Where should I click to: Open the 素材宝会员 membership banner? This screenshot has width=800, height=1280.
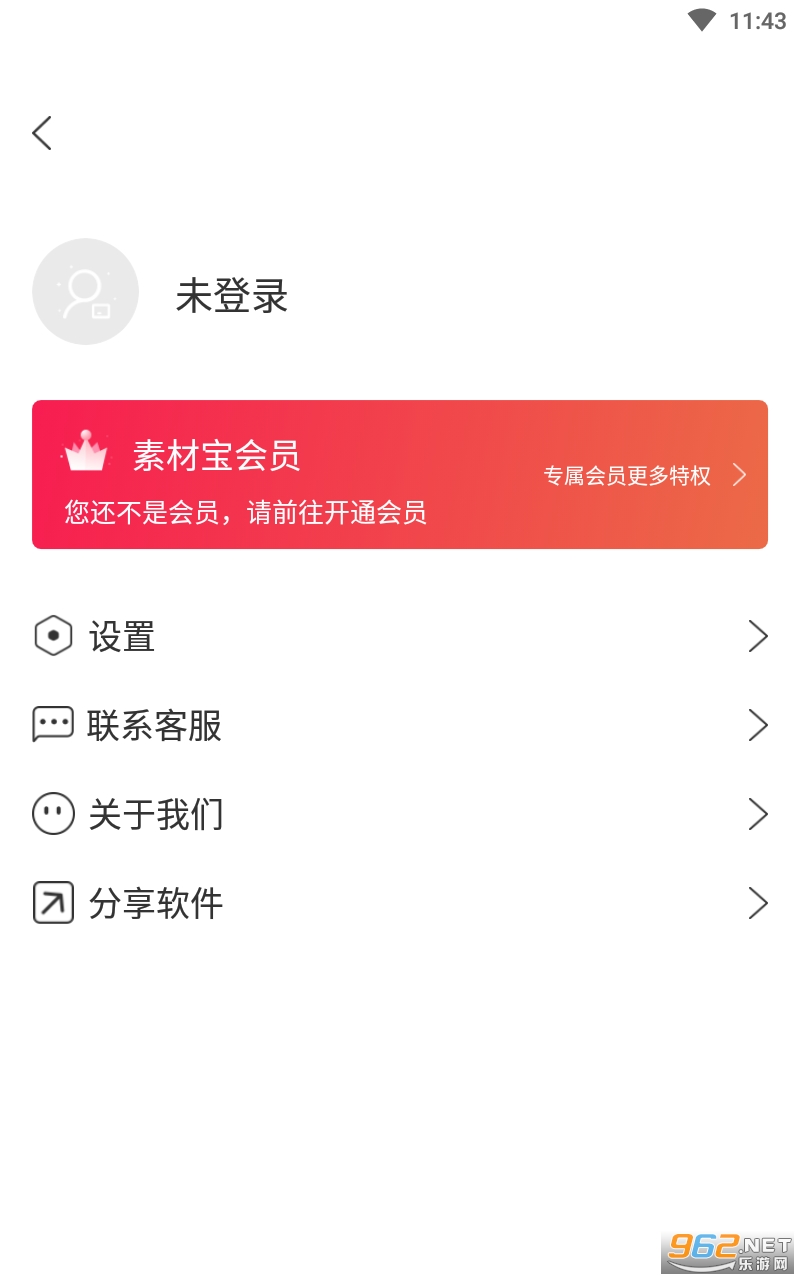(400, 475)
